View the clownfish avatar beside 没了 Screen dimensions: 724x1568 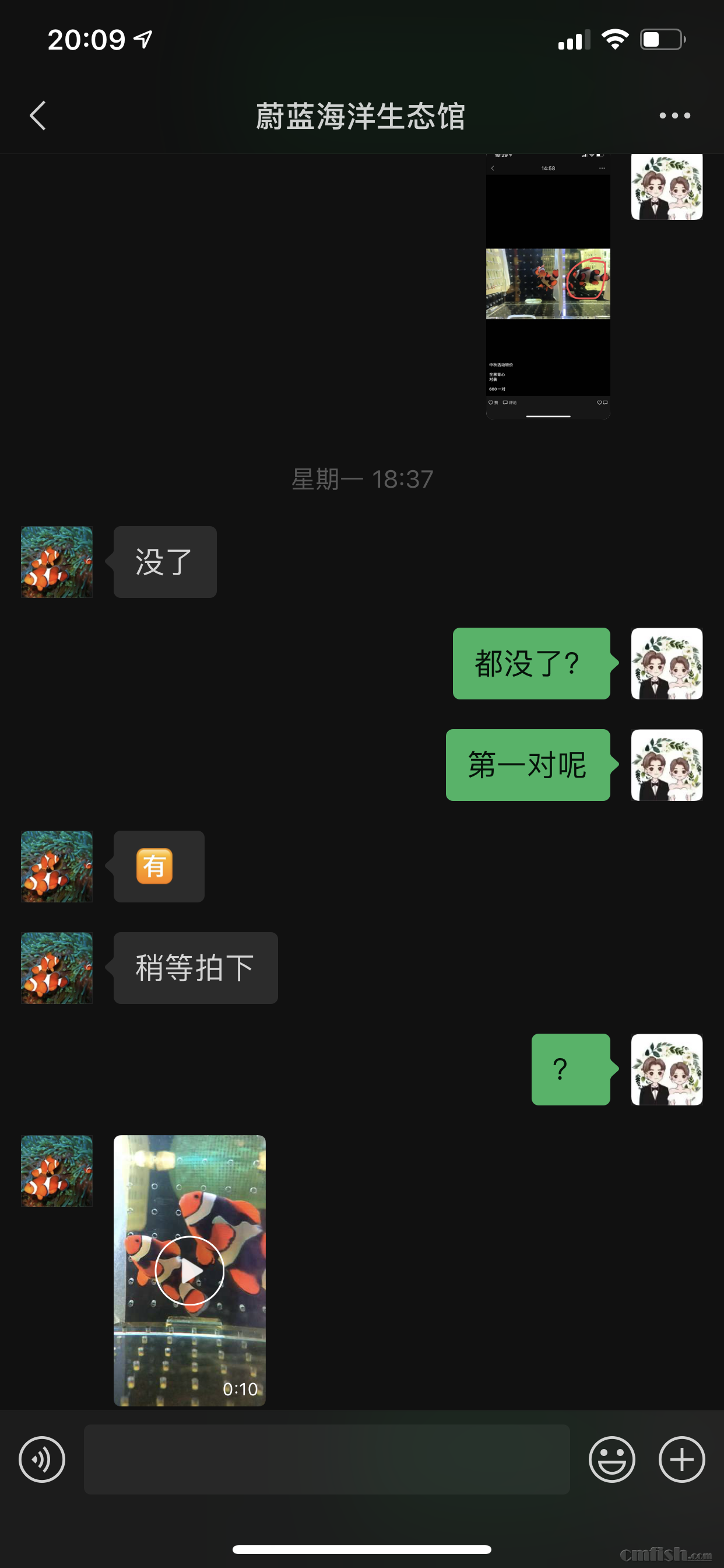57,562
